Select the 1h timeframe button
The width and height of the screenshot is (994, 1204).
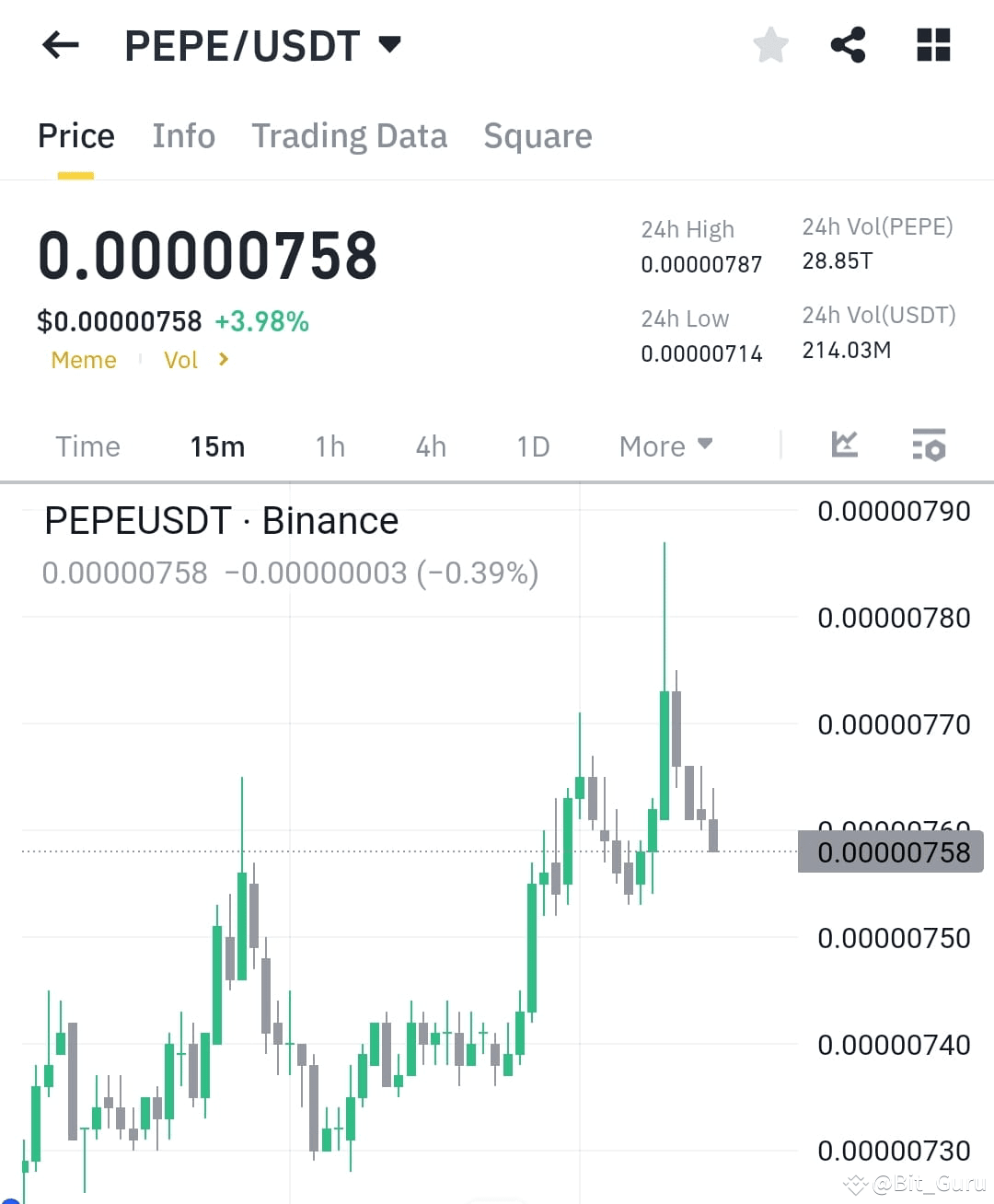click(x=329, y=446)
